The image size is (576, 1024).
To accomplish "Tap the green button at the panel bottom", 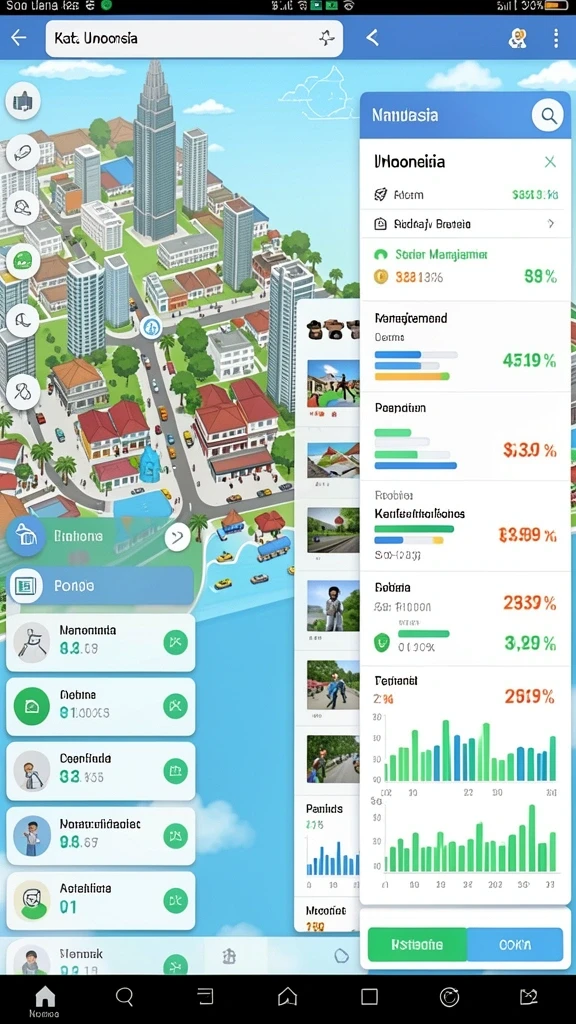I will 417,944.
